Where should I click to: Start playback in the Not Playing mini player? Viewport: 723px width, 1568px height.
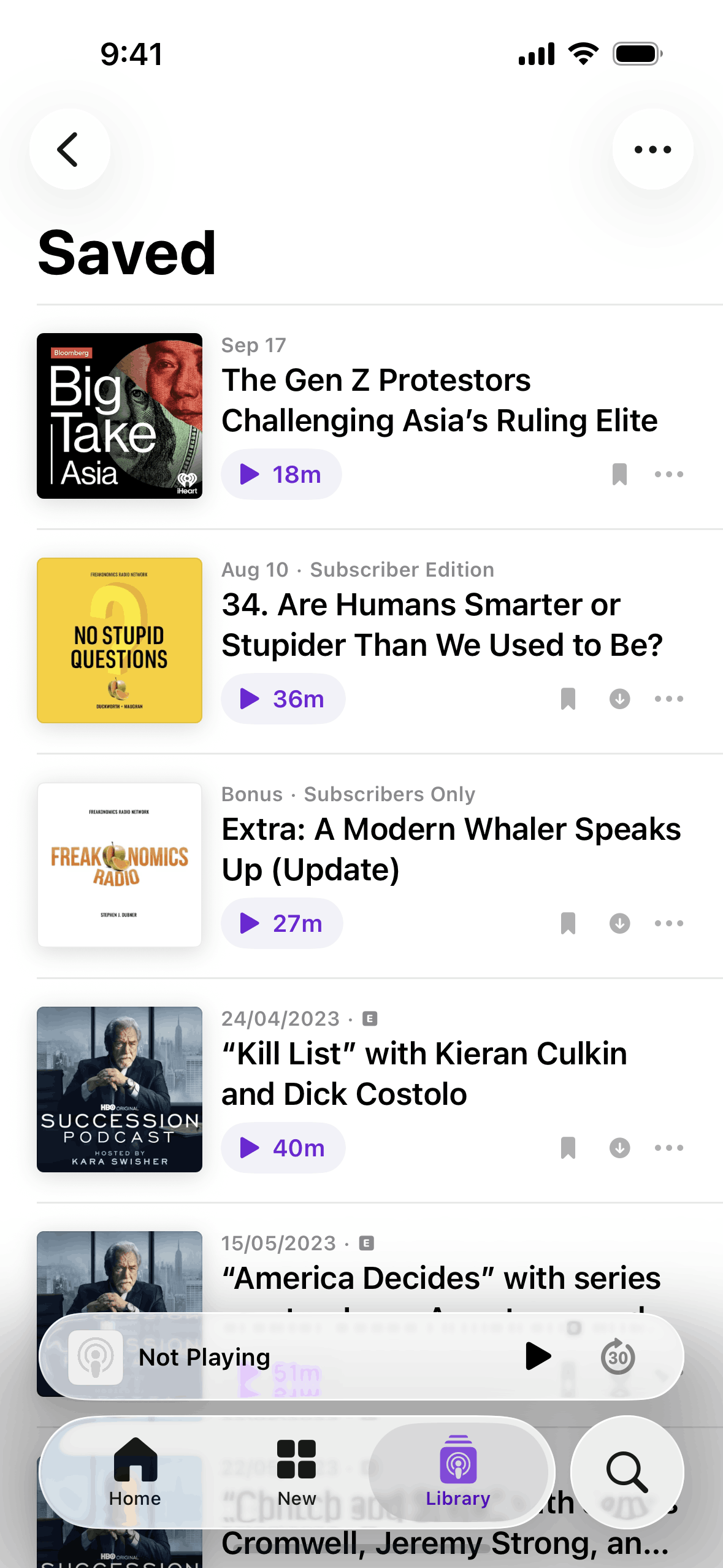point(538,1356)
